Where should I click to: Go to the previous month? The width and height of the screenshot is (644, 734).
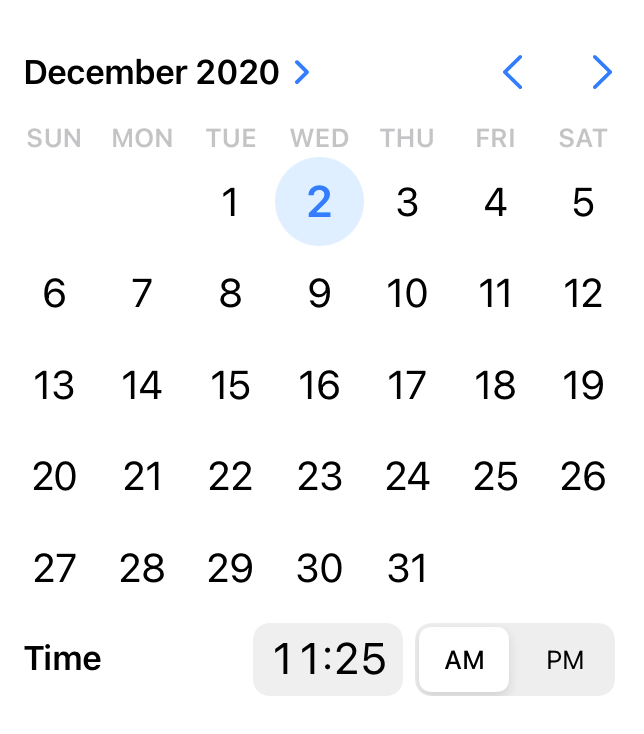(x=513, y=73)
